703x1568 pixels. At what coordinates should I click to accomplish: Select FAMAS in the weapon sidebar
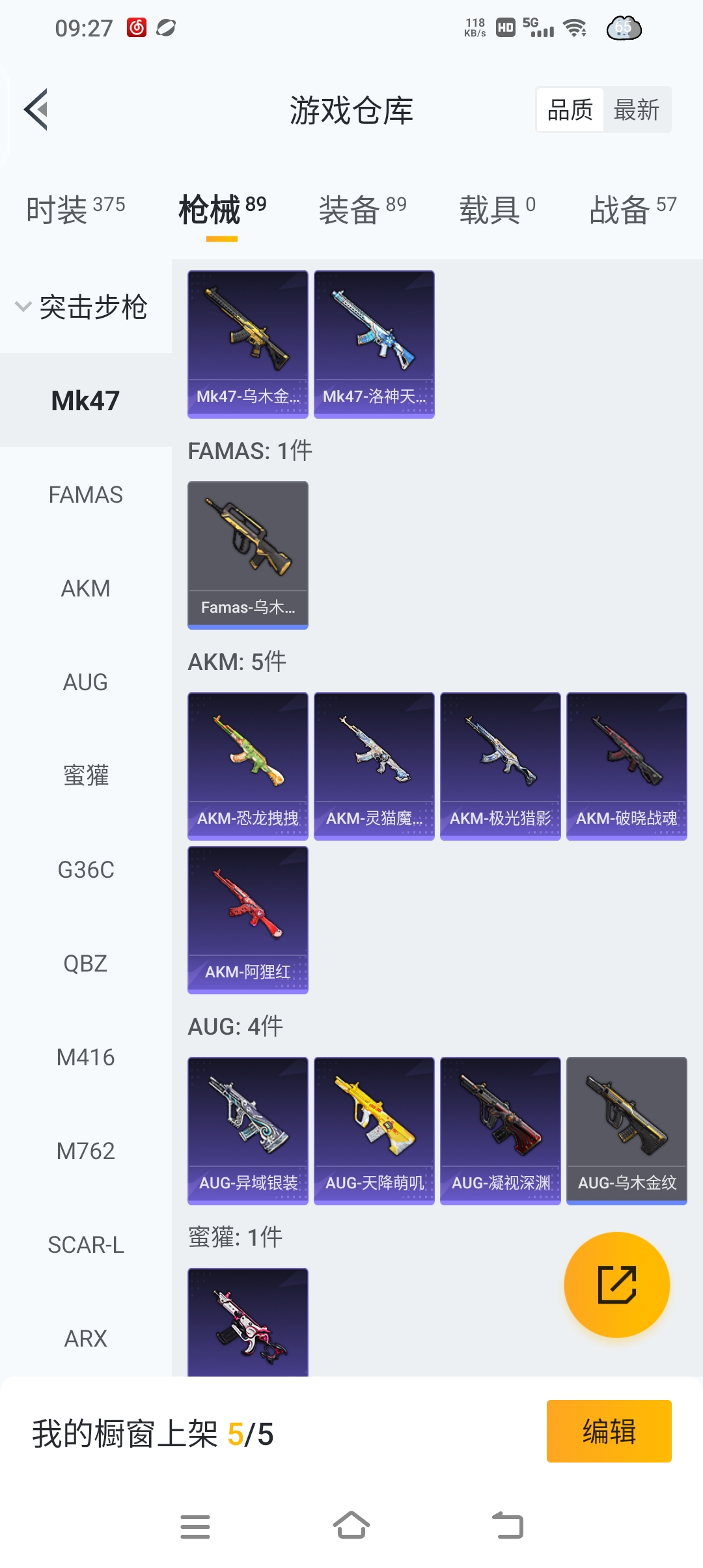point(85,495)
